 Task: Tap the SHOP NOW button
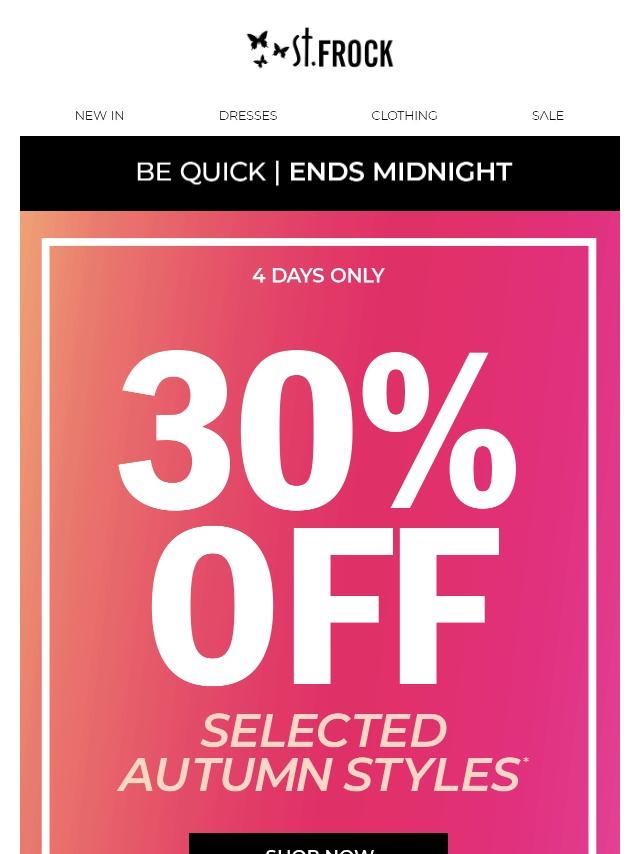318,845
